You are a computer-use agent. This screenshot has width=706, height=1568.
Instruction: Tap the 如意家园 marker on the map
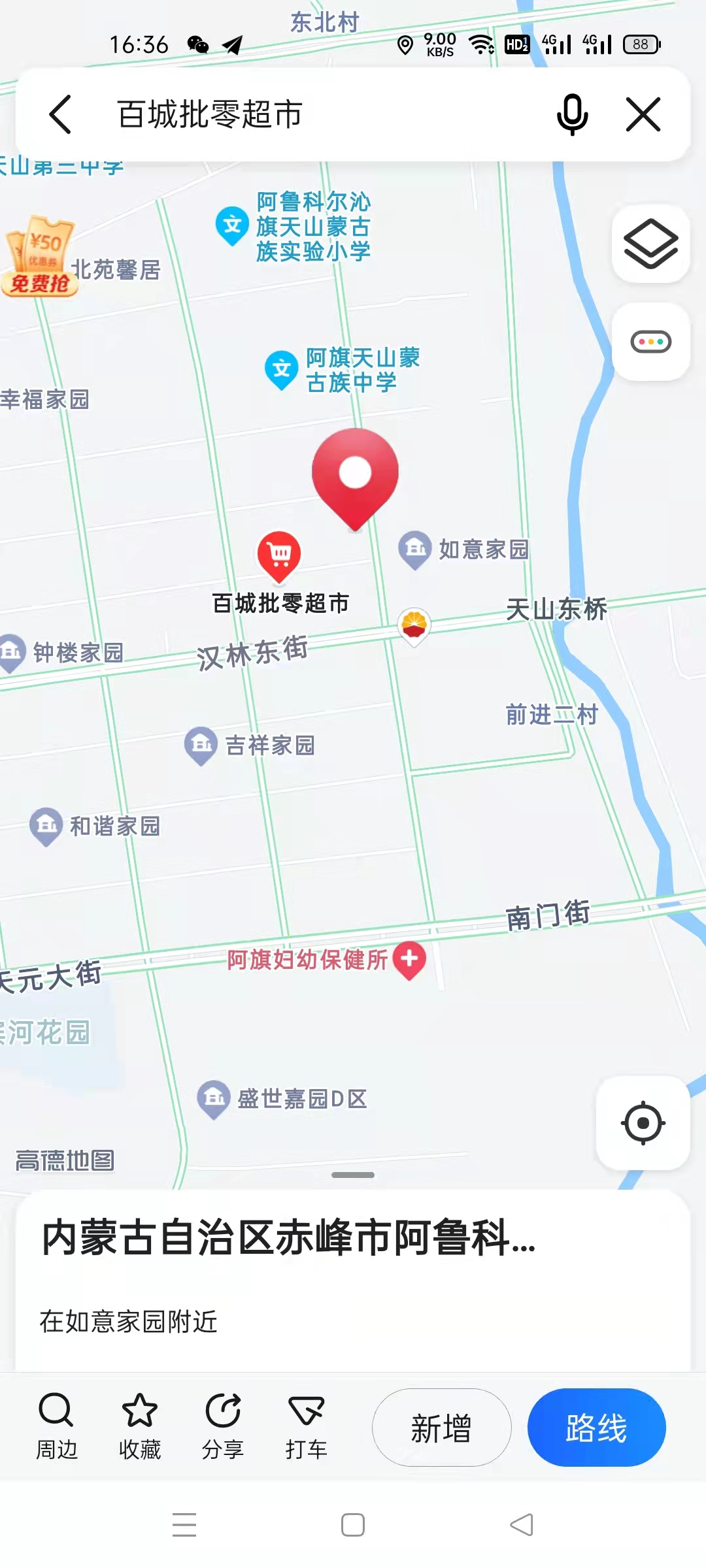point(414,549)
